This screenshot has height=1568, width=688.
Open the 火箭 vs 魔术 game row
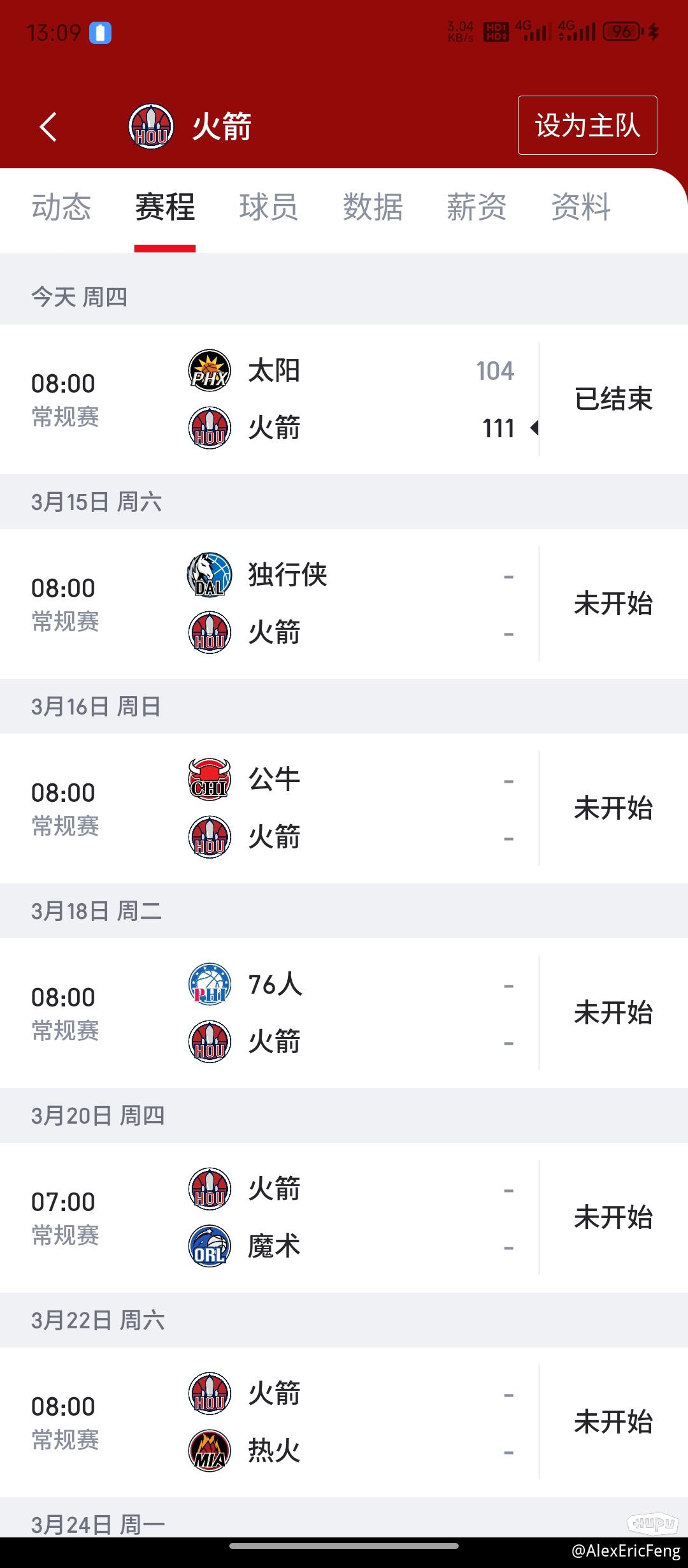(344, 1217)
